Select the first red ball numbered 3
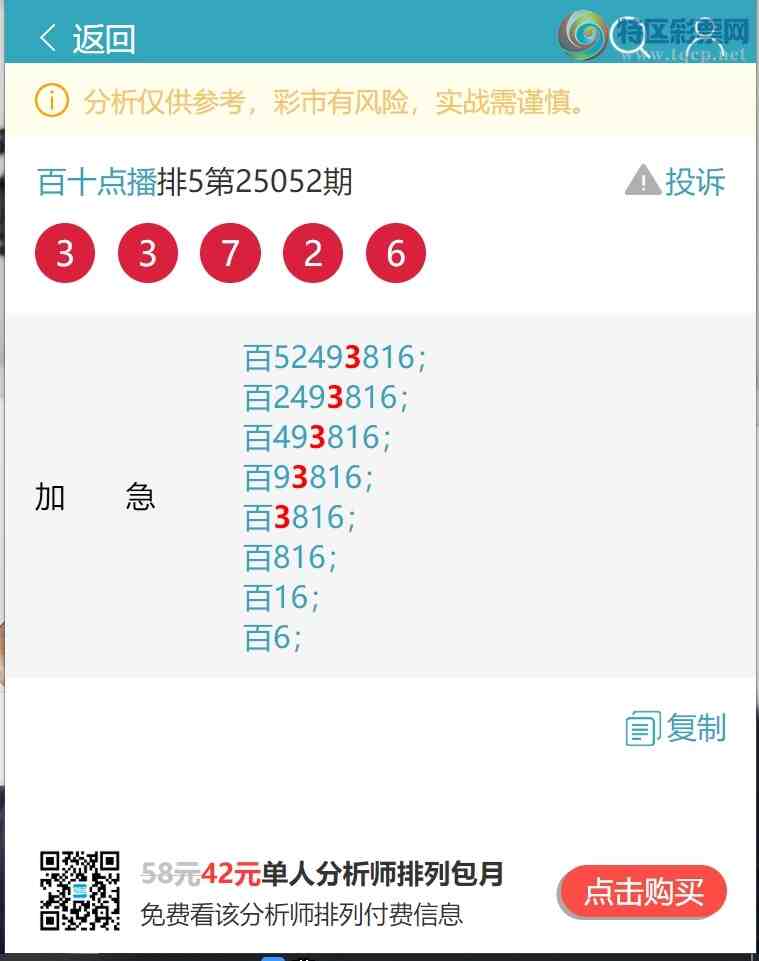 [x=65, y=253]
